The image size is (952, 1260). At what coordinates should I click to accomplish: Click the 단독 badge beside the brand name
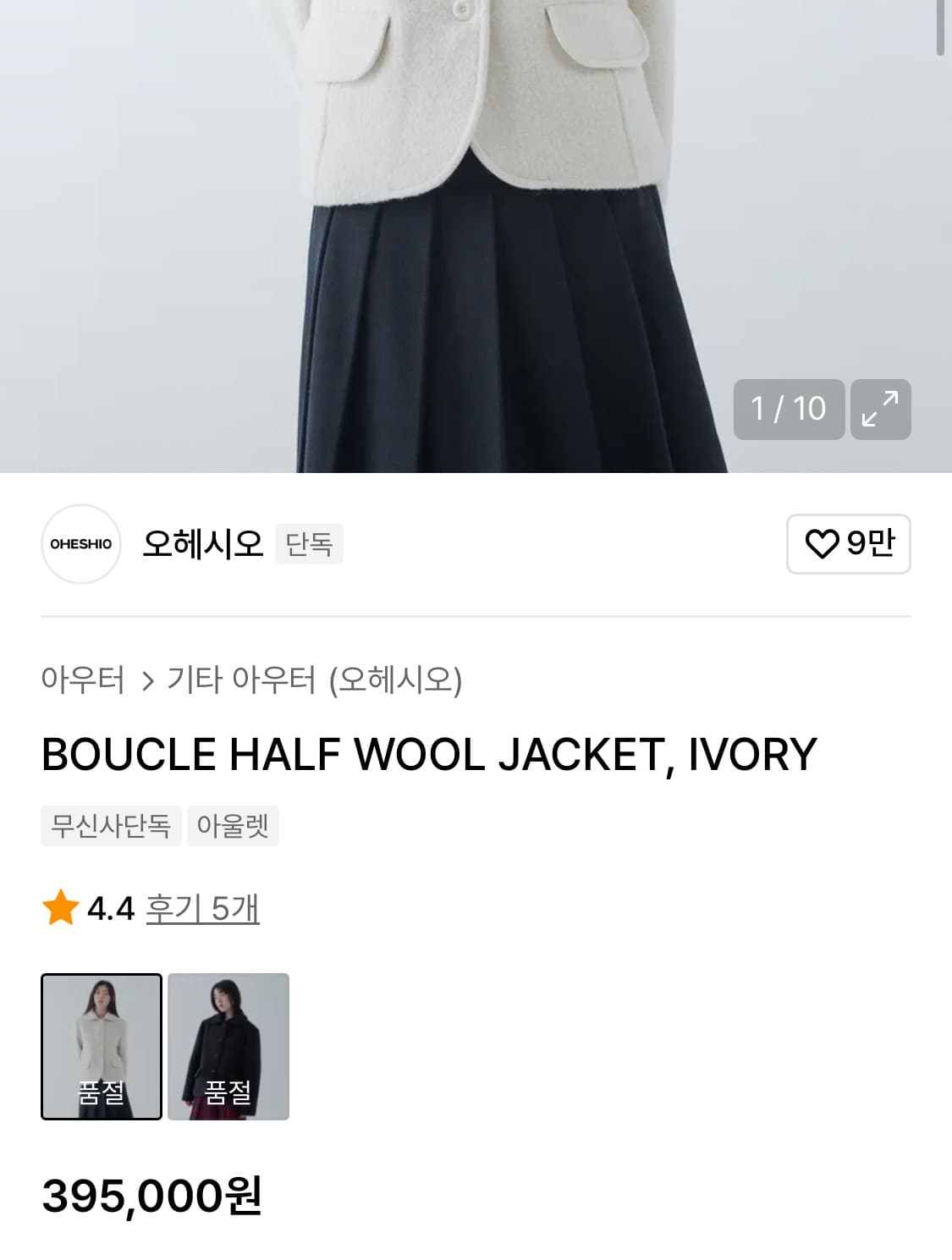[x=309, y=545]
